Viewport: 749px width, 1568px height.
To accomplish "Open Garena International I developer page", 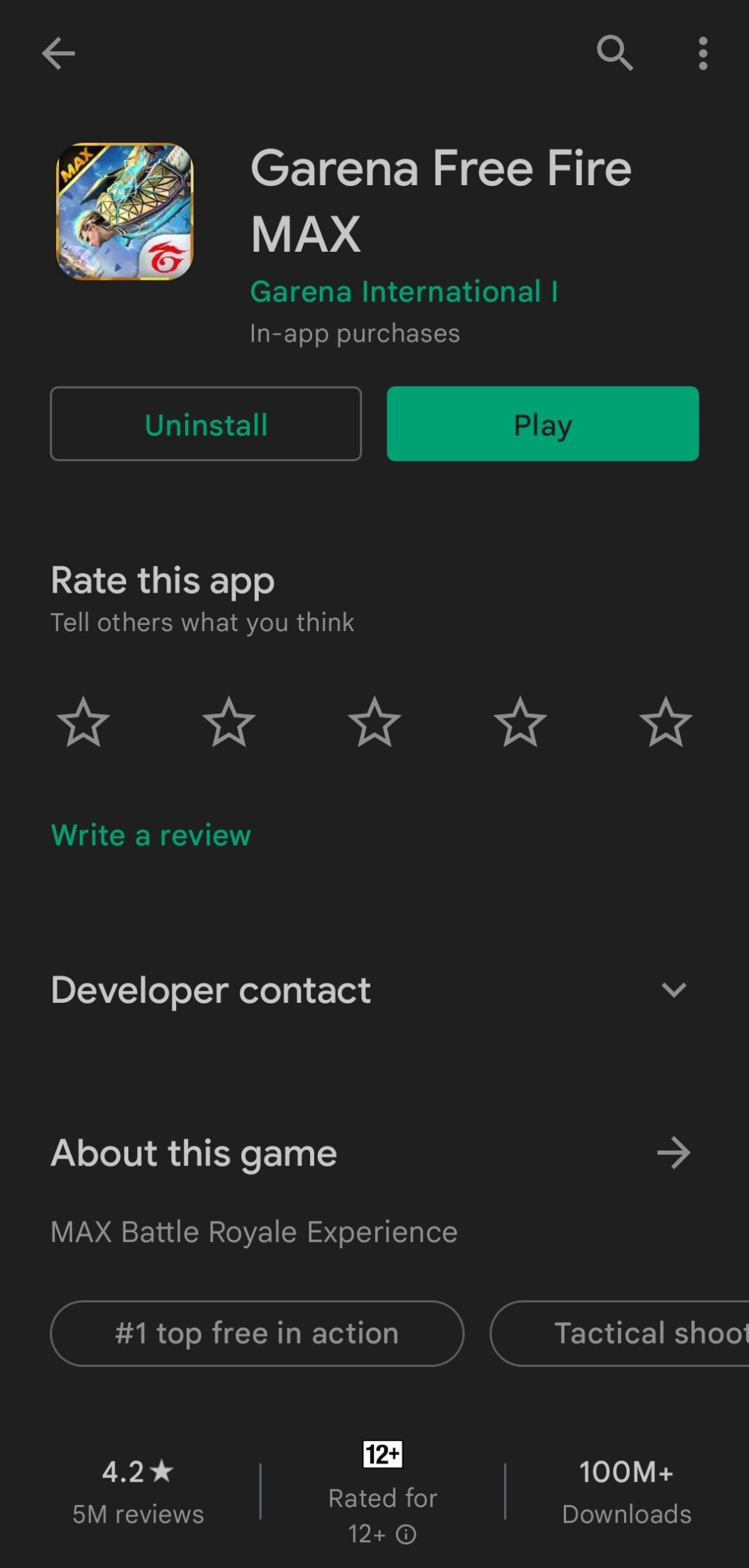I will [x=405, y=291].
